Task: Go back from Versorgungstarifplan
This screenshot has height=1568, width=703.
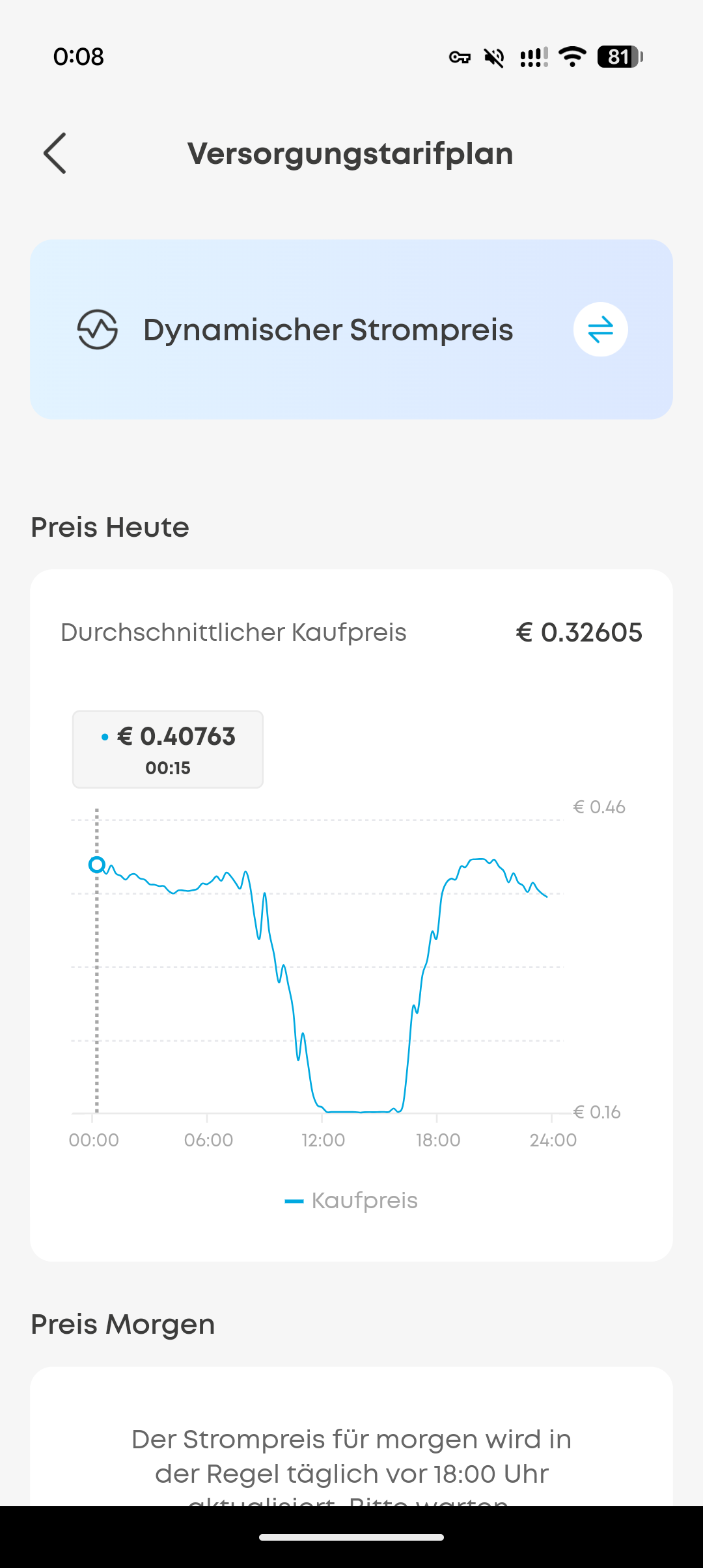Action: click(x=55, y=154)
